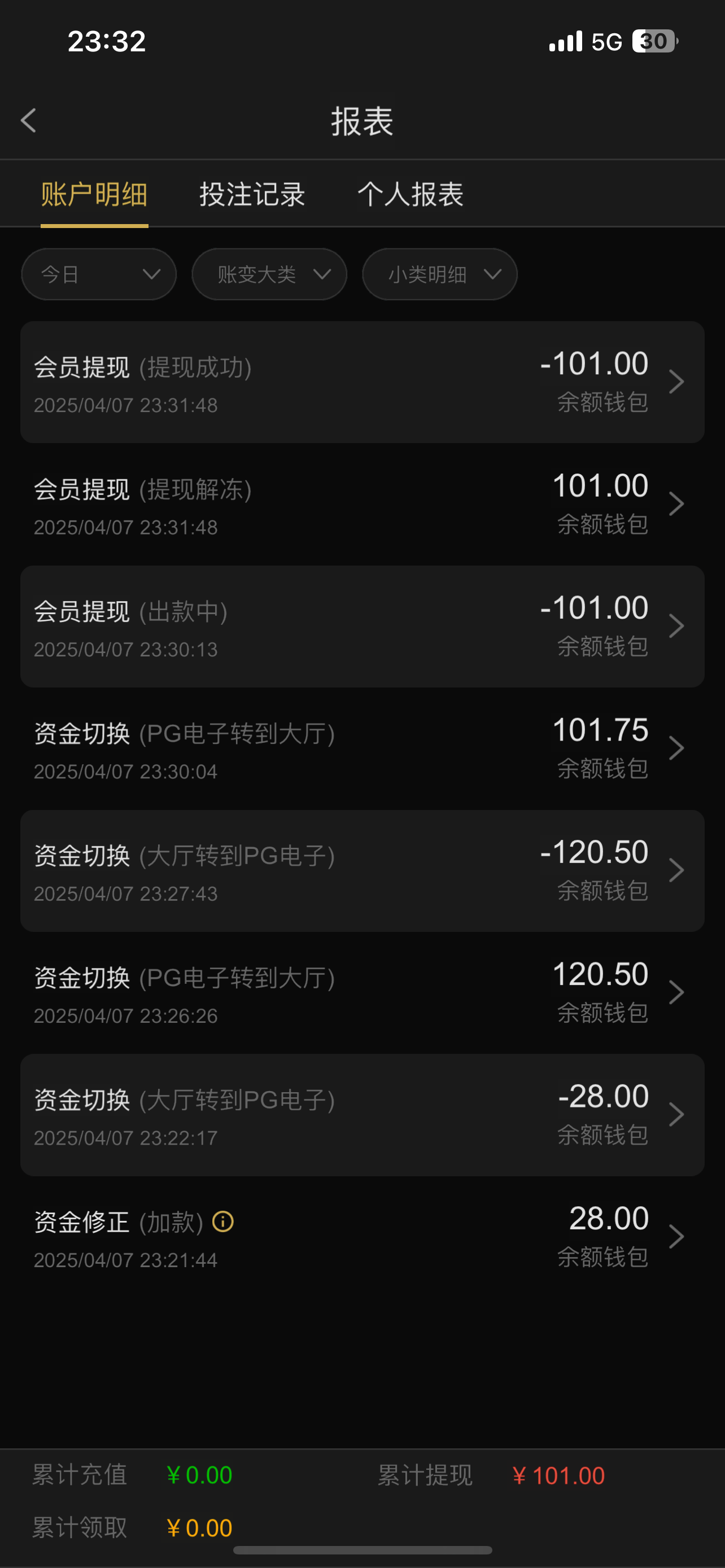View the 出款中 withdrawal entry
The width and height of the screenshot is (725, 1568).
click(362, 627)
